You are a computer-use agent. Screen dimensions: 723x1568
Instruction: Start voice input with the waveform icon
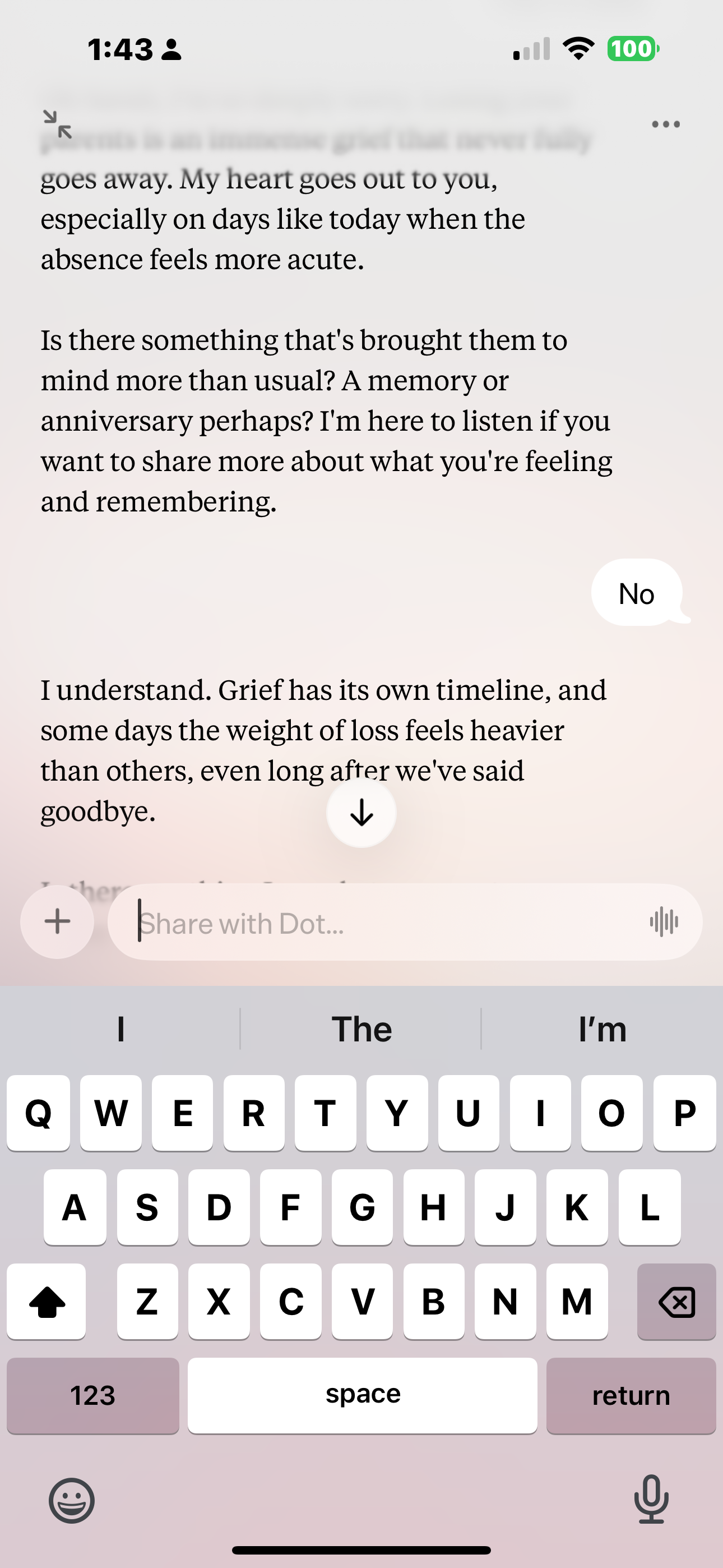(664, 921)
